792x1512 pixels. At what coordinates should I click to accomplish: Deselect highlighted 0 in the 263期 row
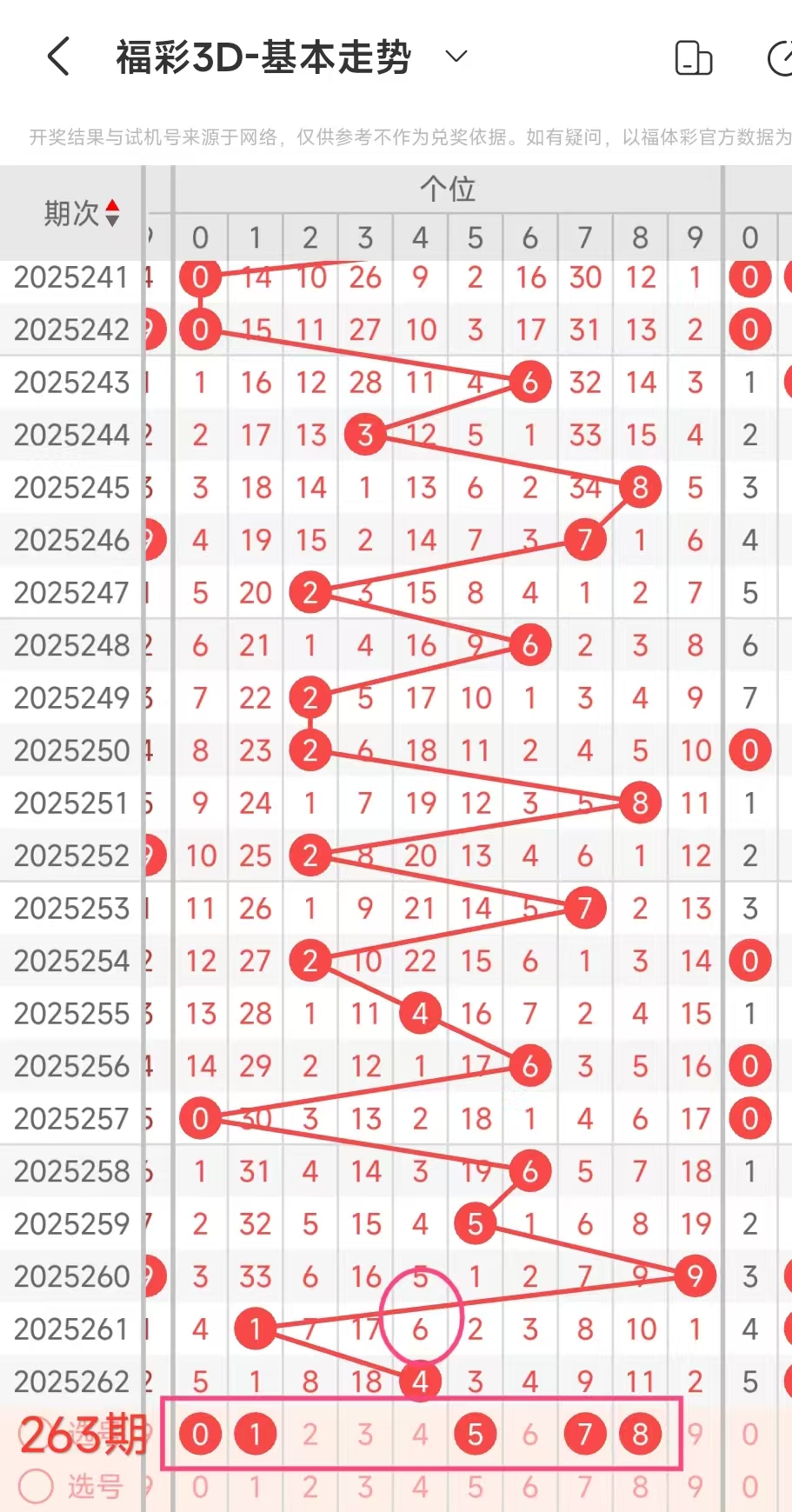click(x=200, y=1434)
